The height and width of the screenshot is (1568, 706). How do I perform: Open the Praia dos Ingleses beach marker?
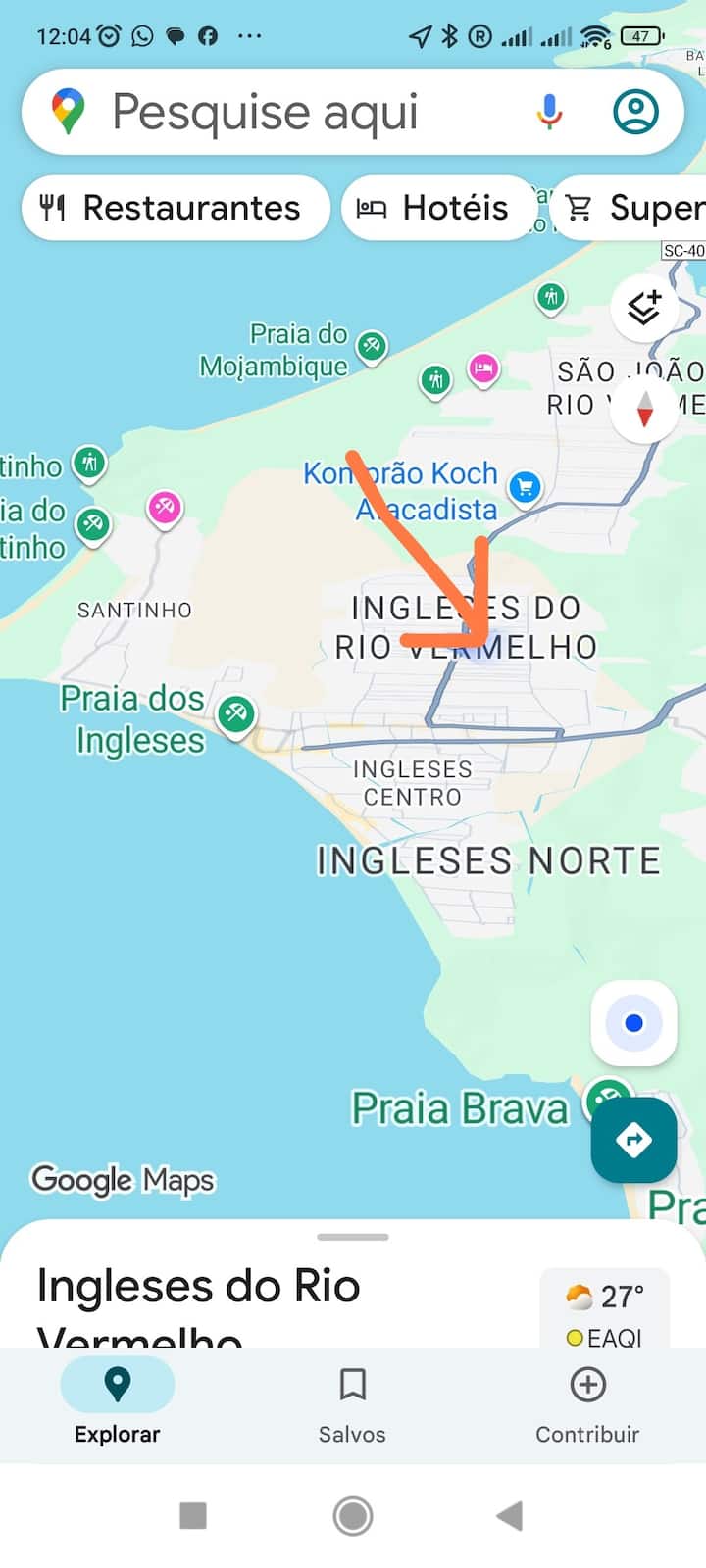point(235,713)
